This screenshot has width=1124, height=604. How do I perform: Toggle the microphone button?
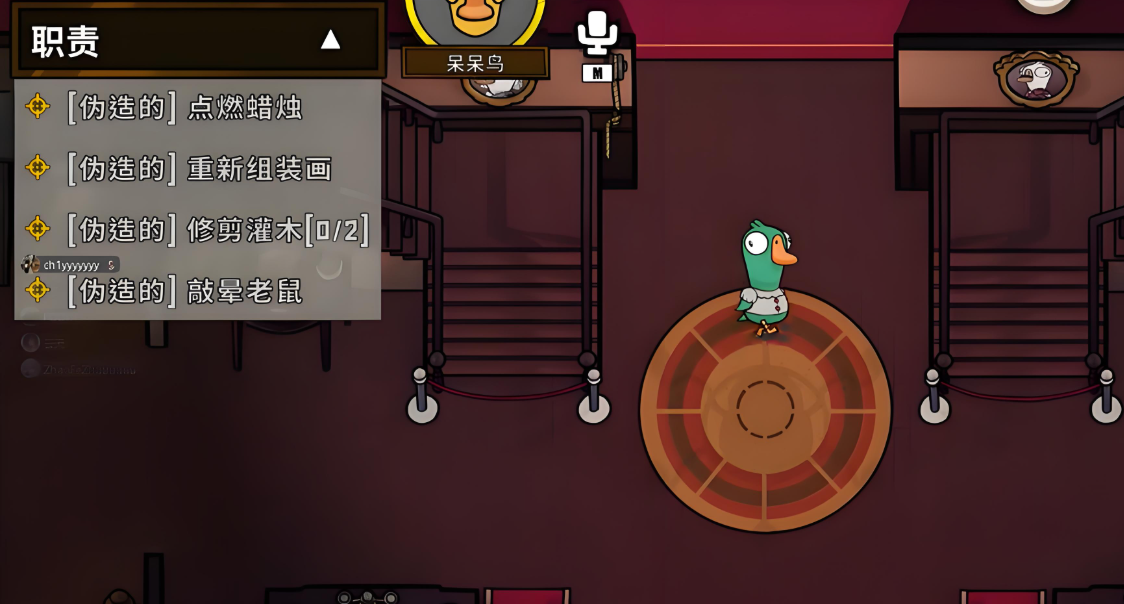coord(597,34)
